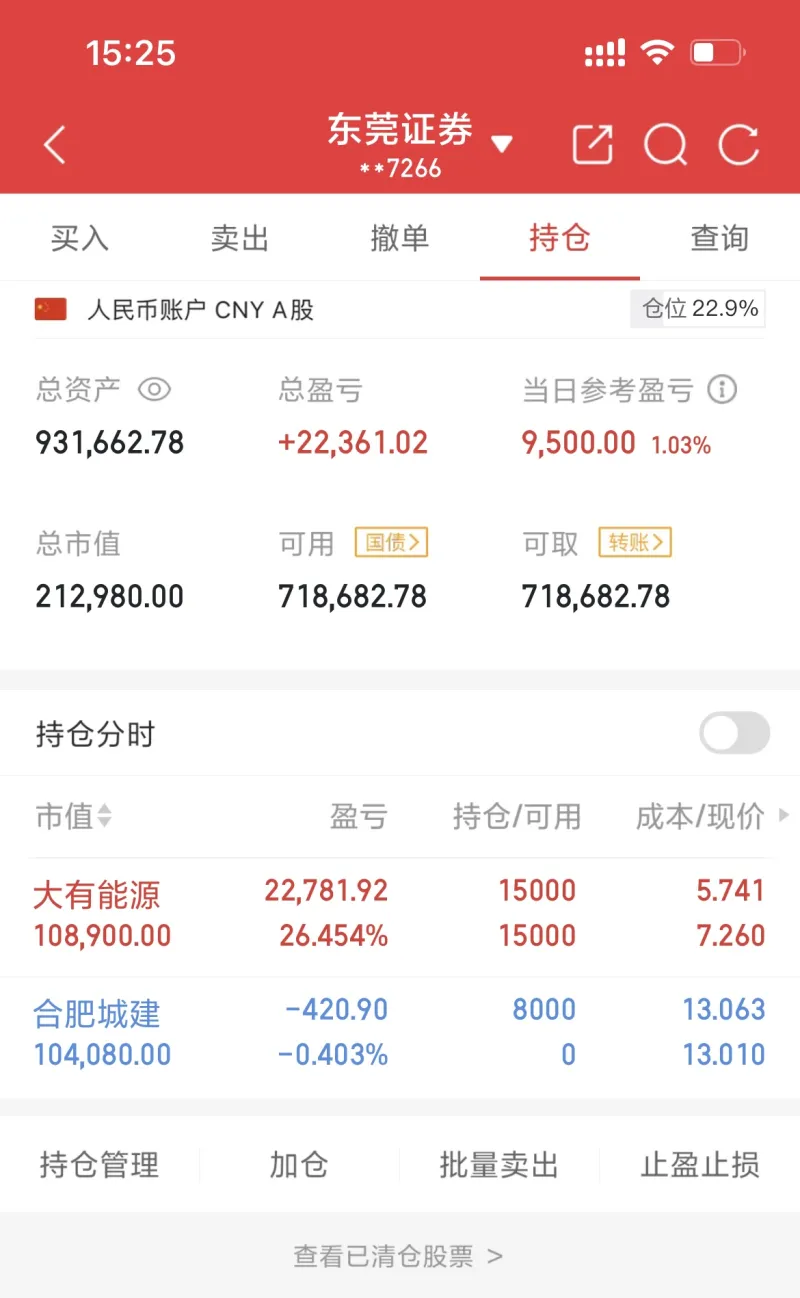This screenshot has width=800, height=1298.
Task: Toggle 市值 column sorting
Action: [x=72, y=817]
